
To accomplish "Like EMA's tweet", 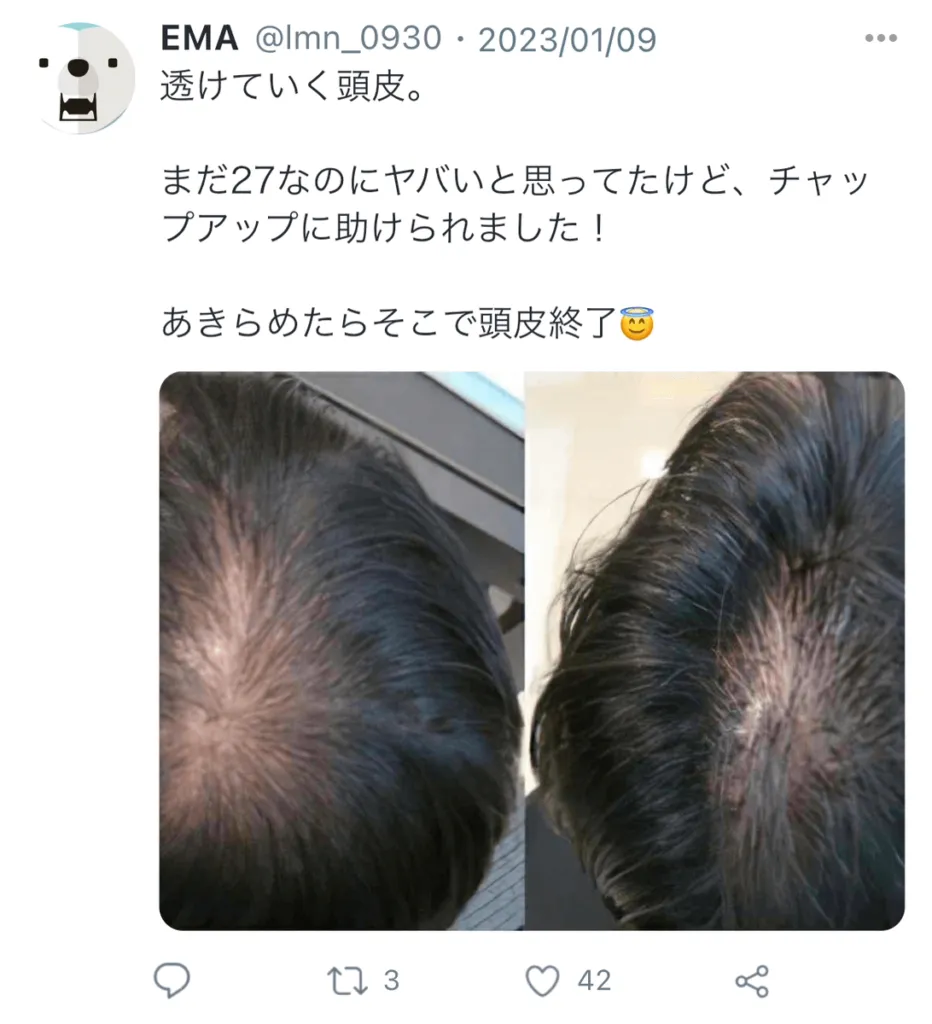I will 543,981.
